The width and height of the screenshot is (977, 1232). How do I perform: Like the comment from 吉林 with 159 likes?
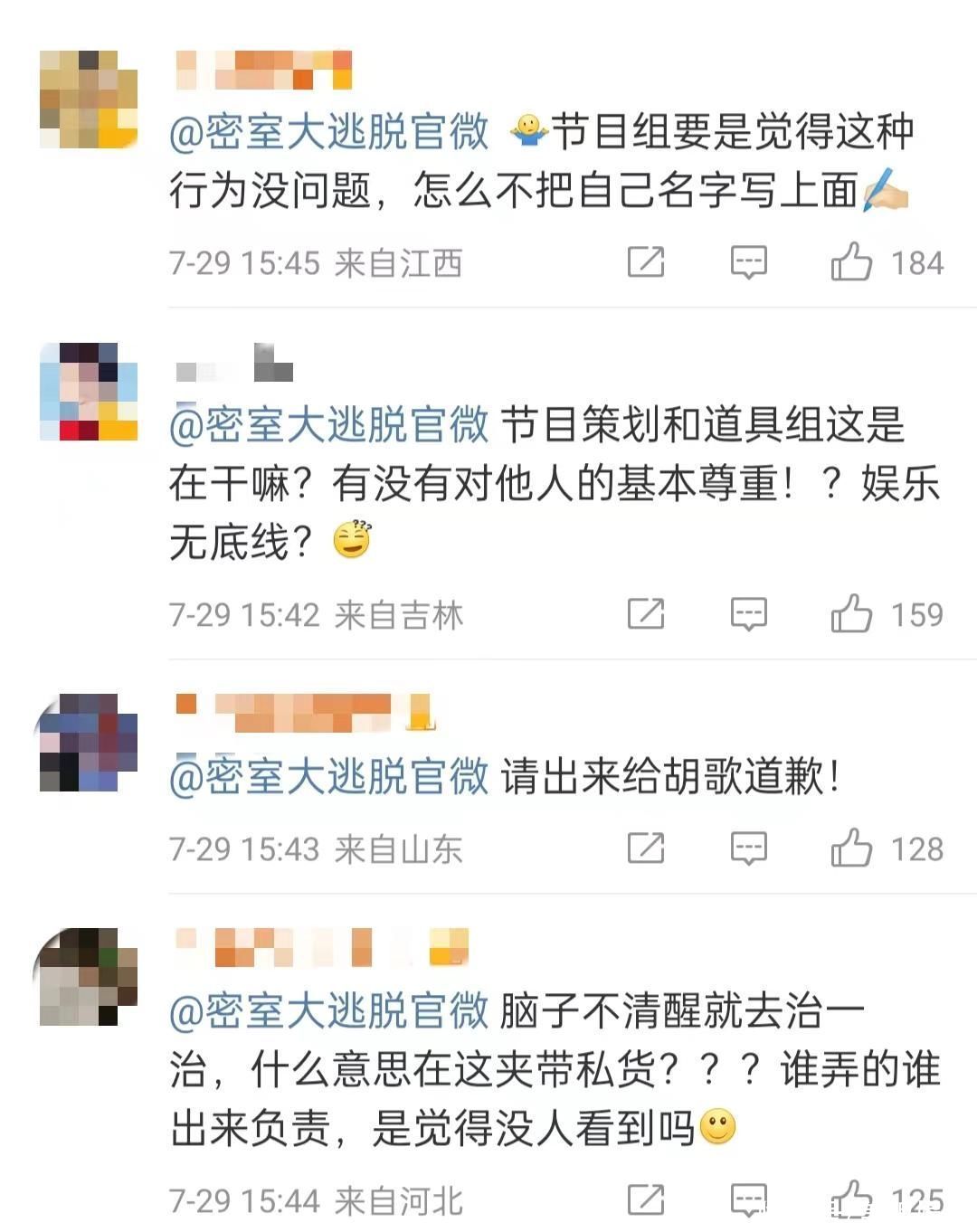pyautogui.click(x=851, y=614)
